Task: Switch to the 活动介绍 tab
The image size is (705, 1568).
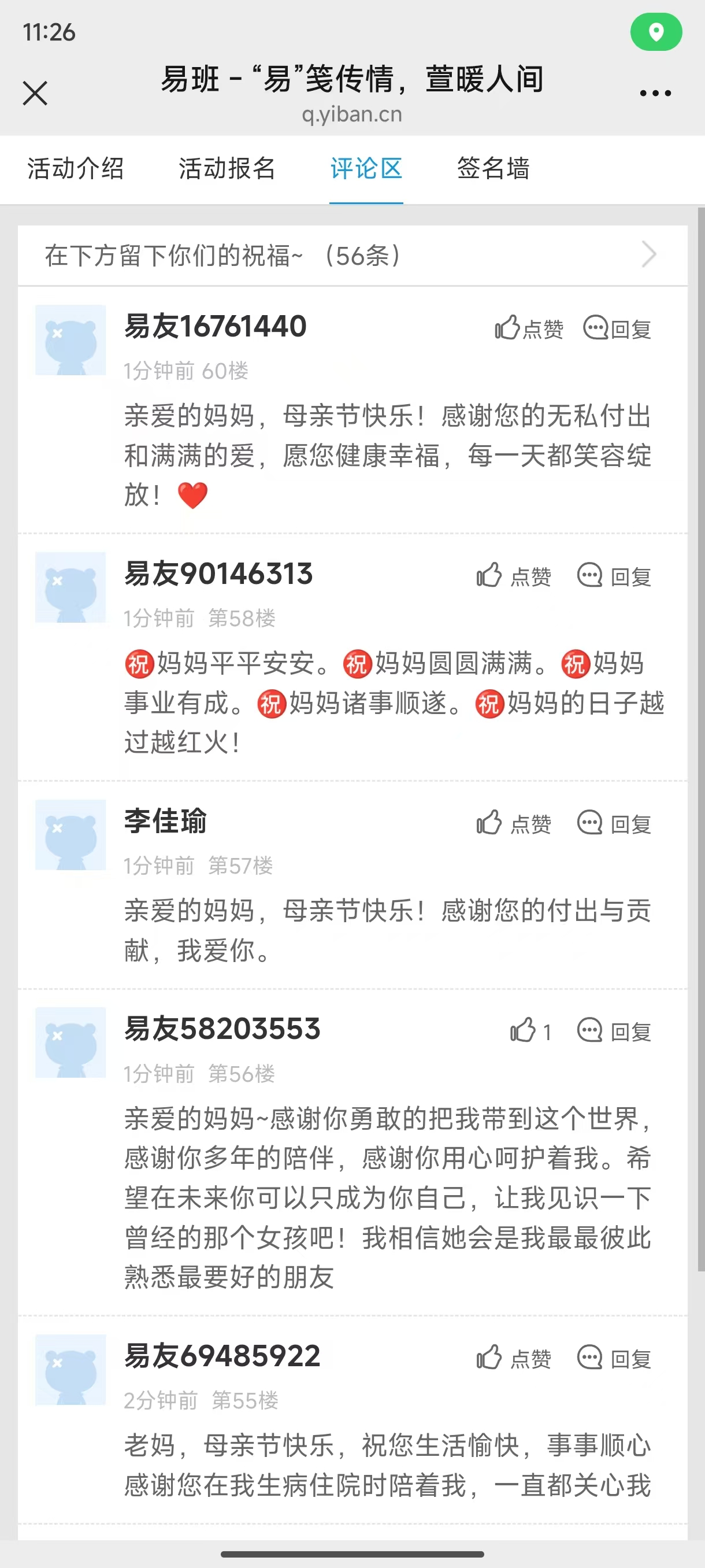Action: point(76,169)
